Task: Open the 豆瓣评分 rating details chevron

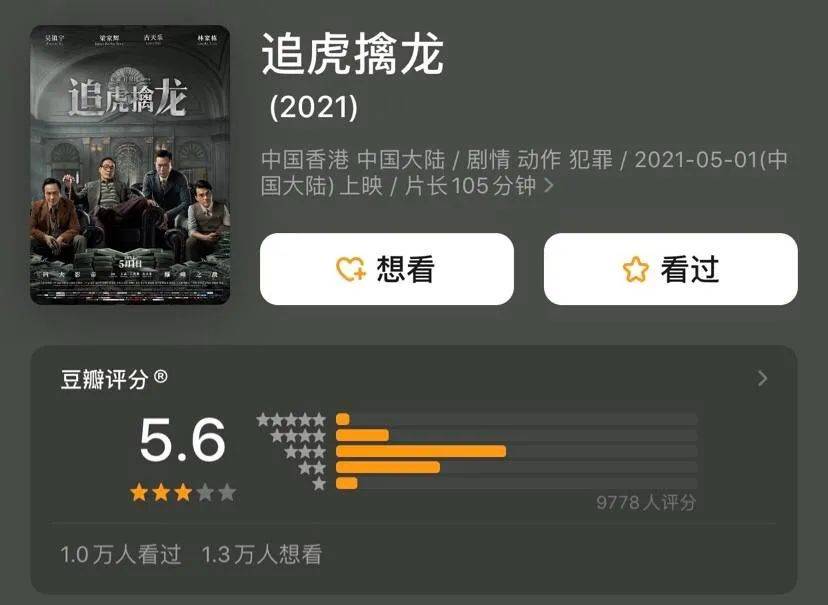Action: [762, 378]
